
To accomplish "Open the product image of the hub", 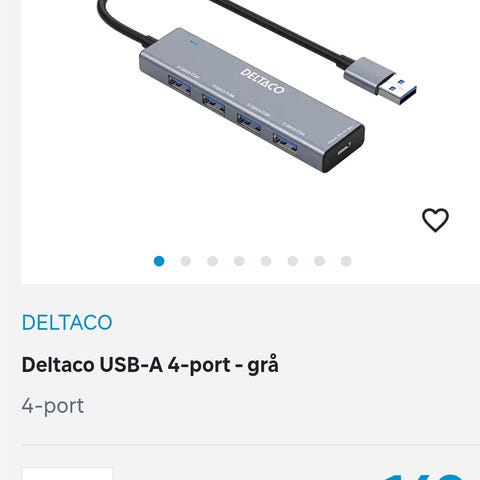I will point(257,89).
